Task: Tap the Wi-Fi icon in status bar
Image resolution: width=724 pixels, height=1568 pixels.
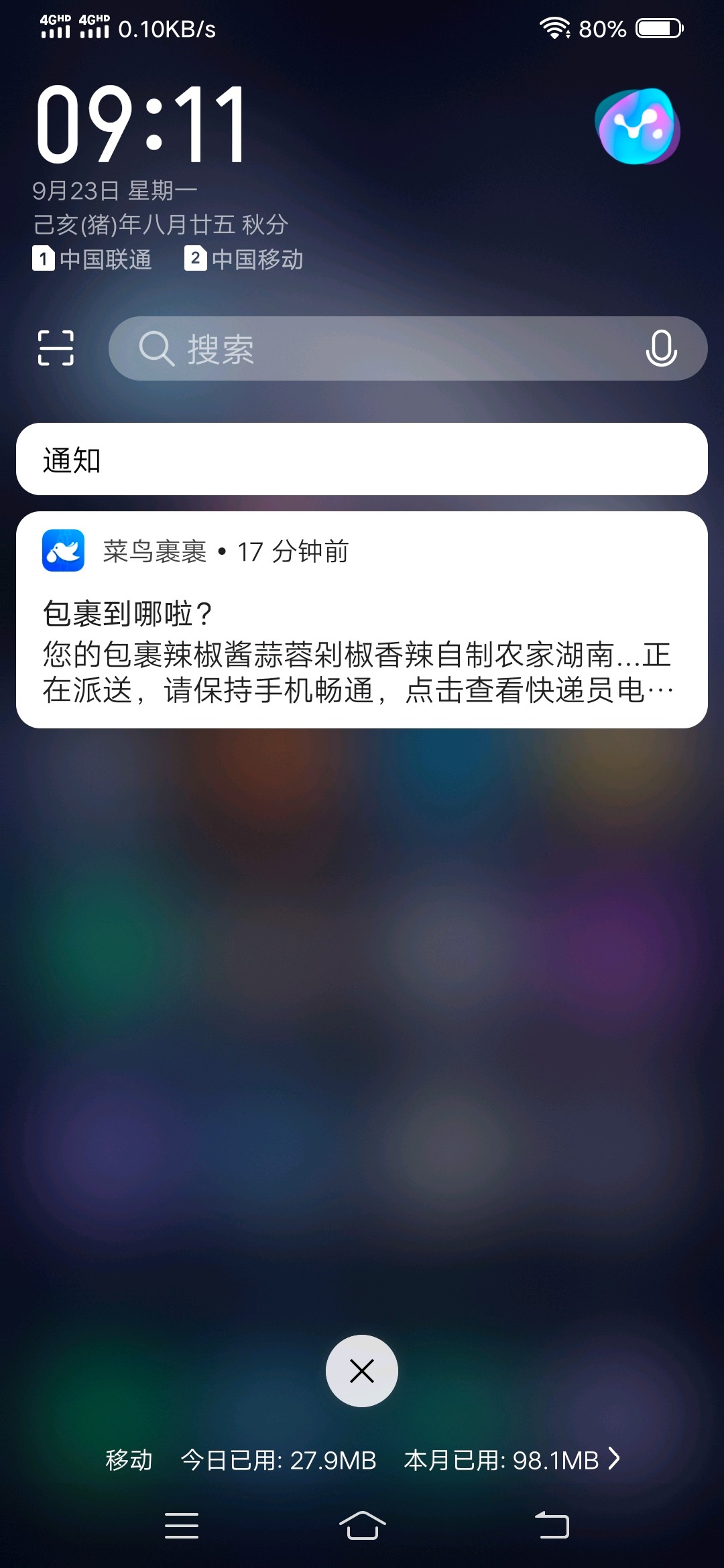Action: pos(553,28)
